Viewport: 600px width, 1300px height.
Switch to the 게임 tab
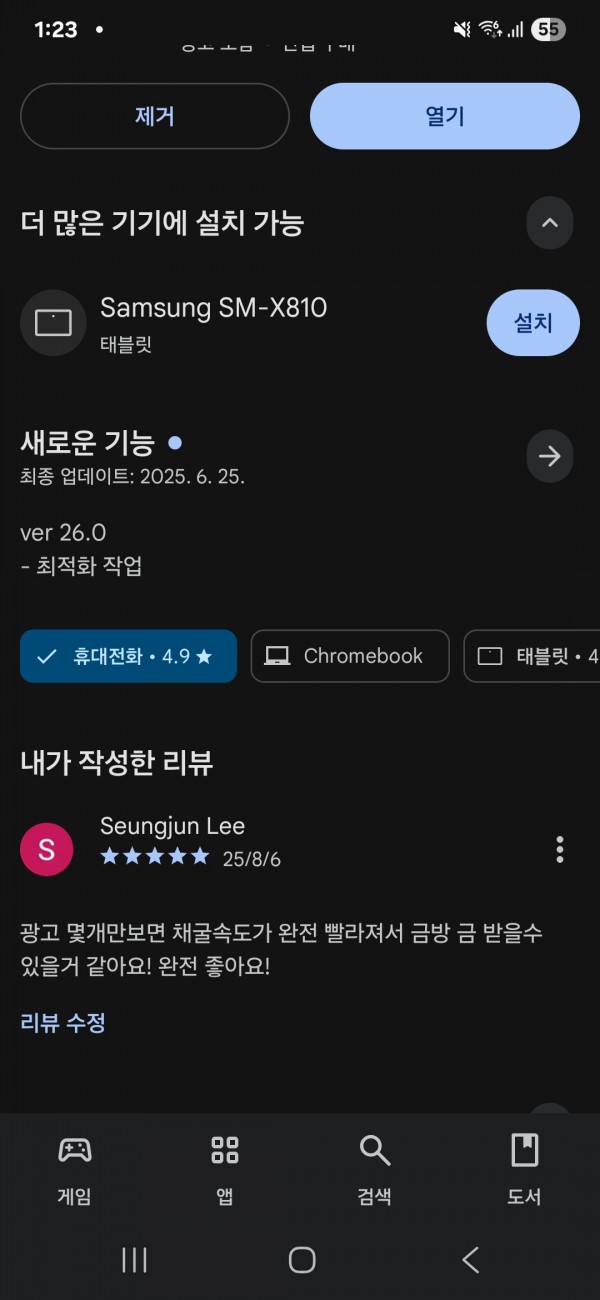pyautogui.click(x=75, y=1169)
